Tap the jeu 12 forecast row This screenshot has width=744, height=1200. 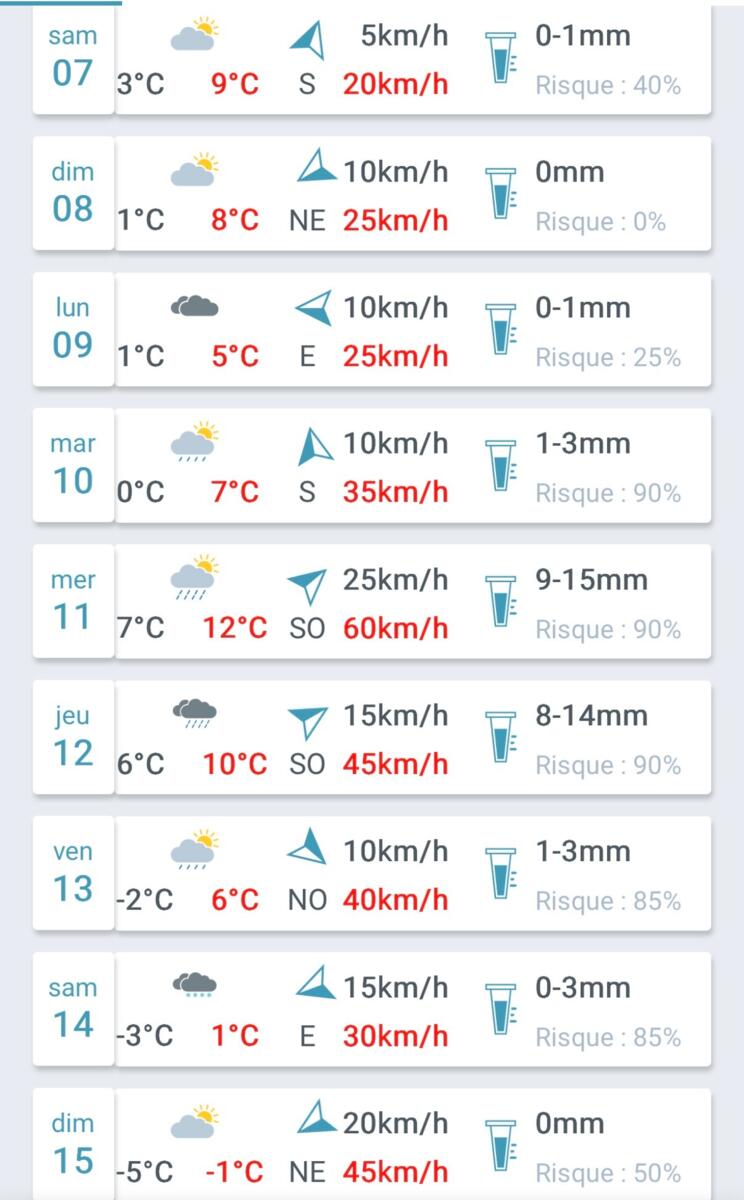[x=372, y=739]
